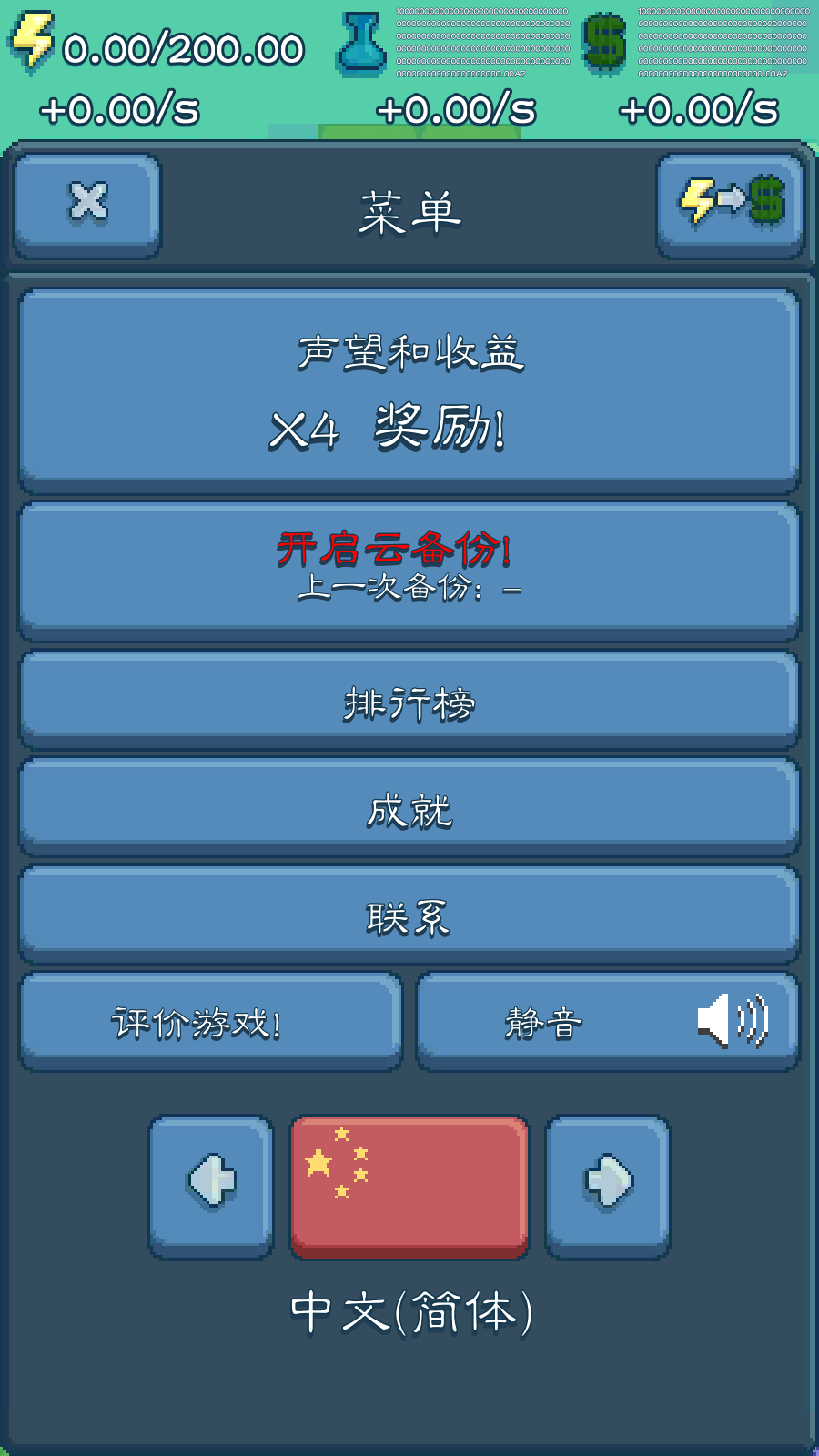
Task: Open the 联系 contact option
Action: [409, 916]
